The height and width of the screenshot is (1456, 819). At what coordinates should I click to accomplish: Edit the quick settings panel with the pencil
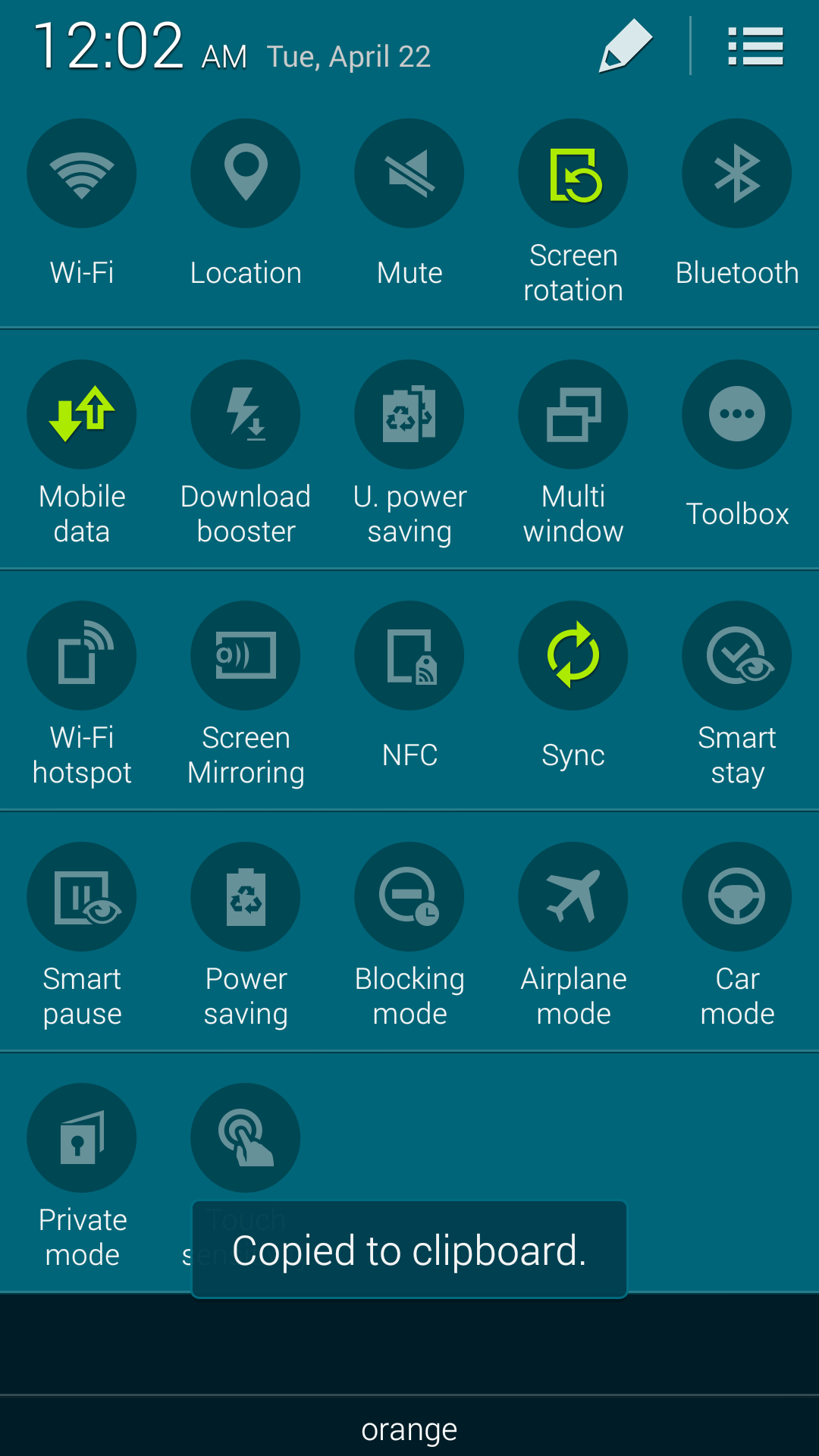[x=626, y=46]
